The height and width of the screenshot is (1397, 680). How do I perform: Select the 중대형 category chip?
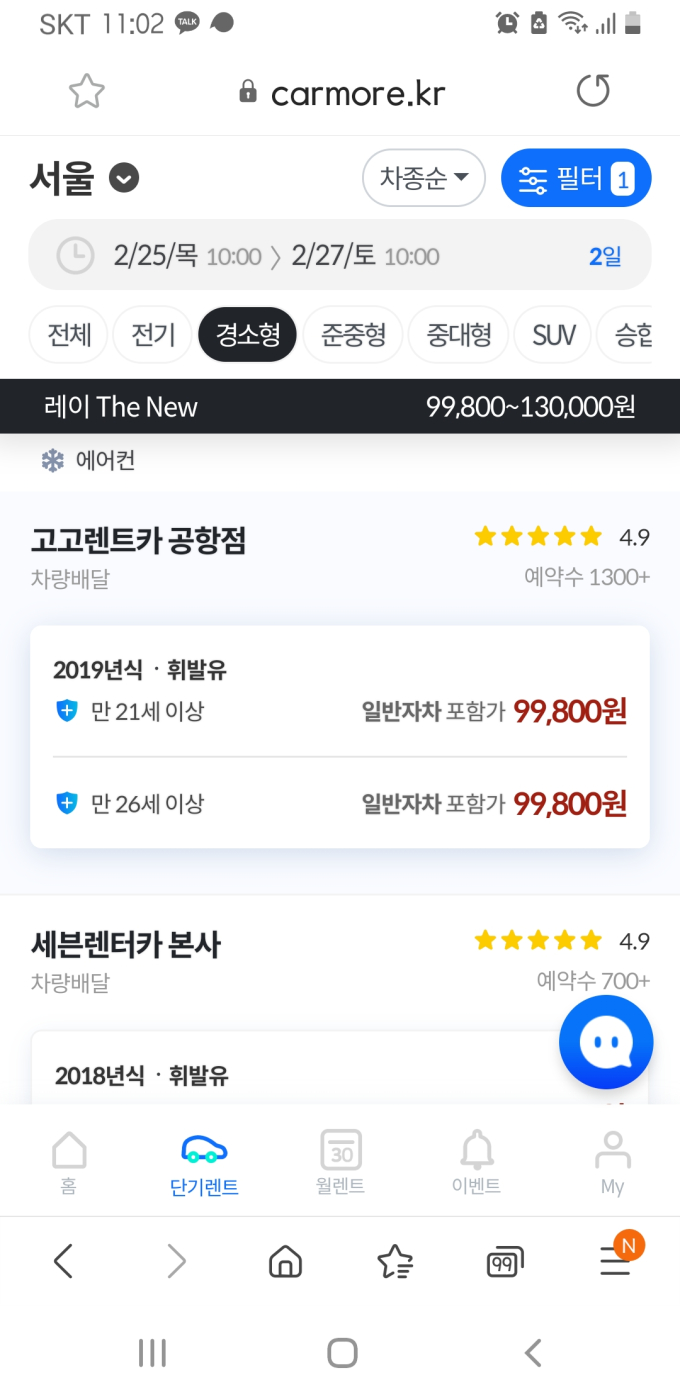[x=458, y=334]
